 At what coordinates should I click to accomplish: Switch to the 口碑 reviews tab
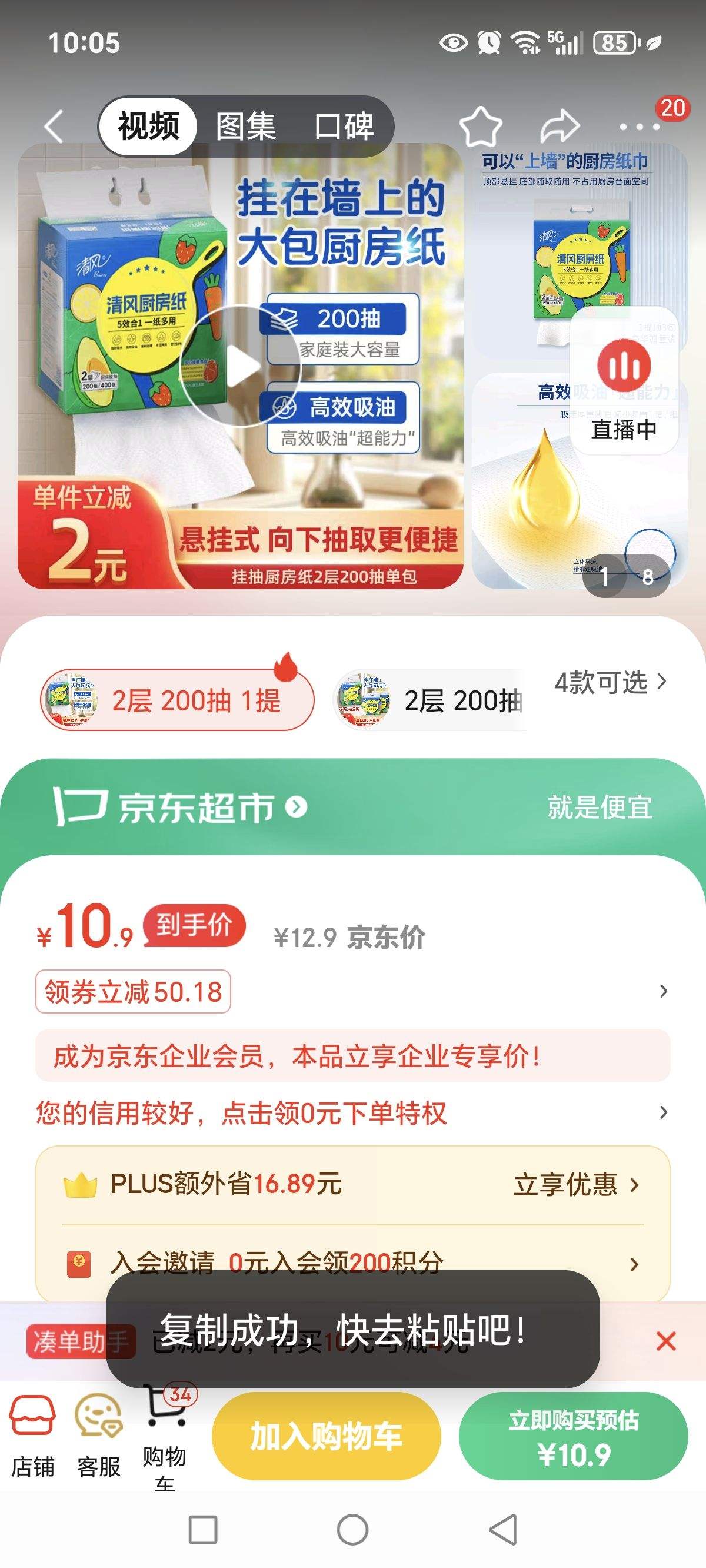point(344,126)
